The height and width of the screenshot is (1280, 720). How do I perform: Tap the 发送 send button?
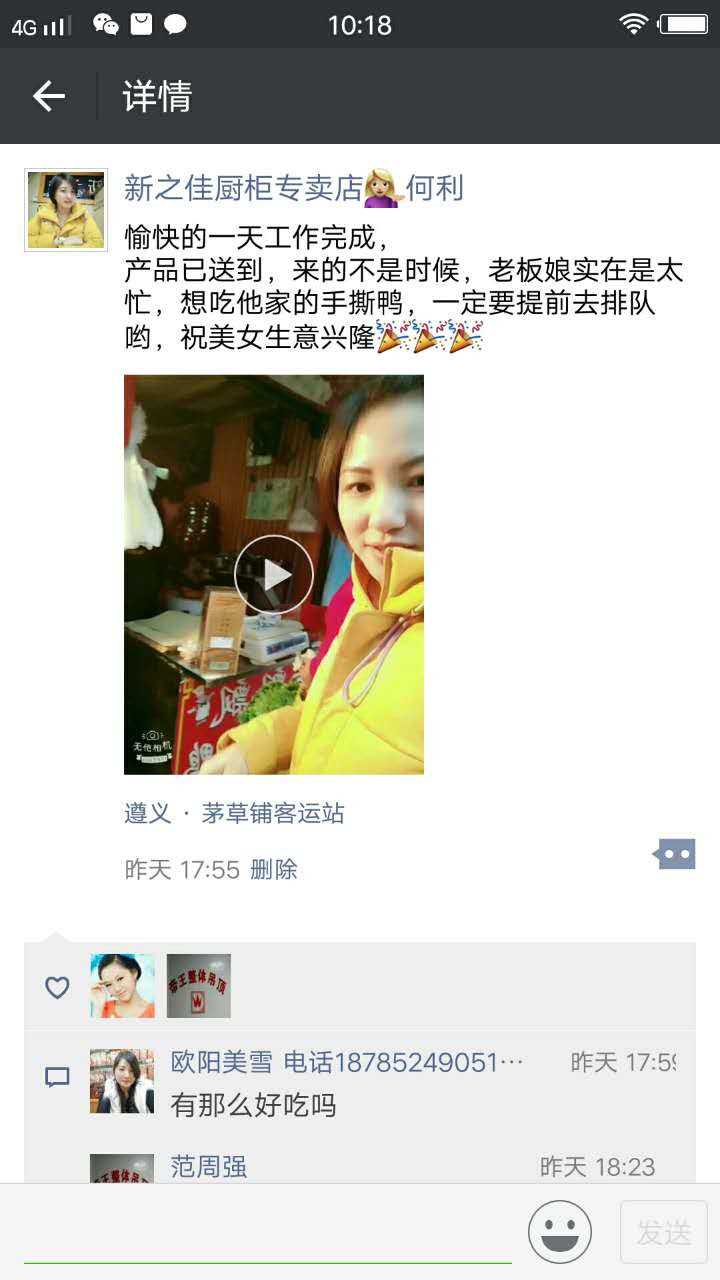664,1232
